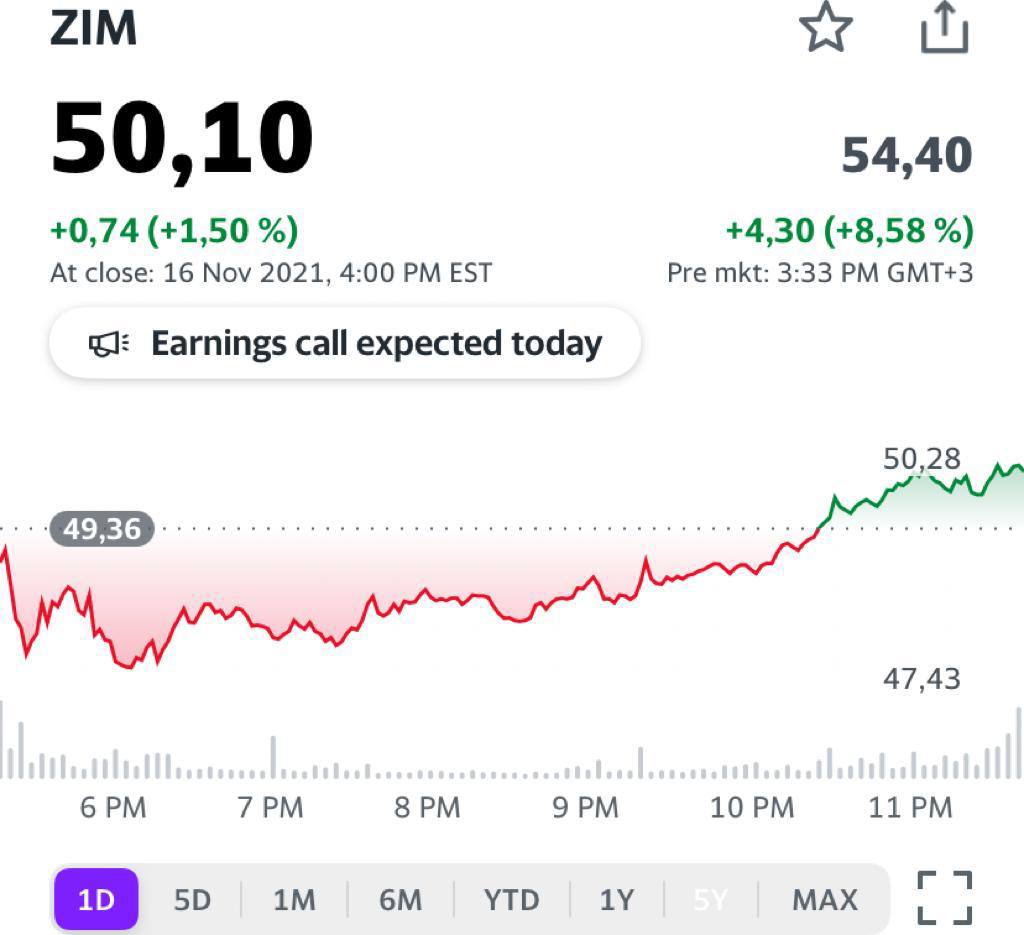View the YTD chart range
Screen dimensions: 1024x935
tap(511, 899)
